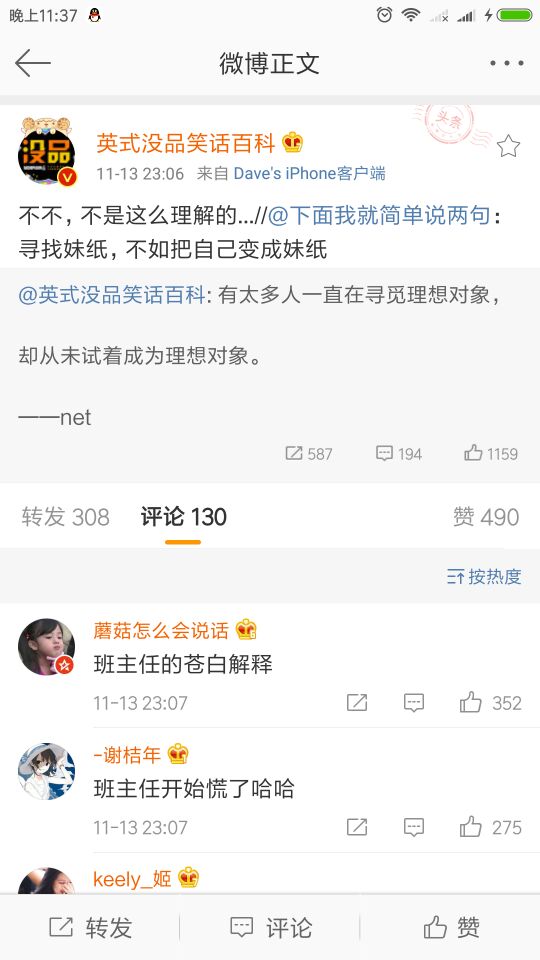The height and width of the screenshot is (960, 540).
Task: Reply to 蘑菇怎么会说话's comment
Action: 414,703
